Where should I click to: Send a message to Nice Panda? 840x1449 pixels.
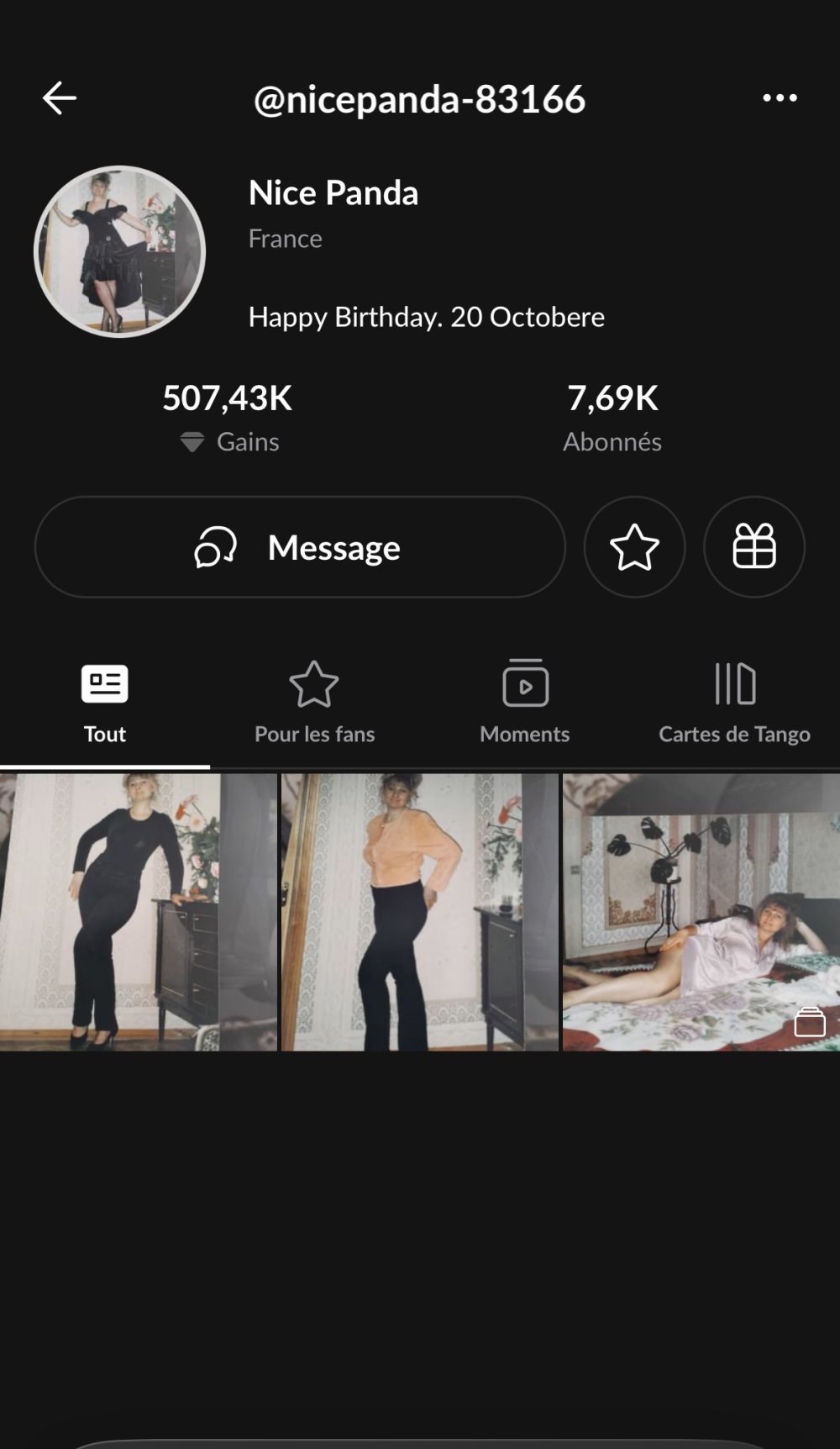pyautogui.click(x=300, y=547)
